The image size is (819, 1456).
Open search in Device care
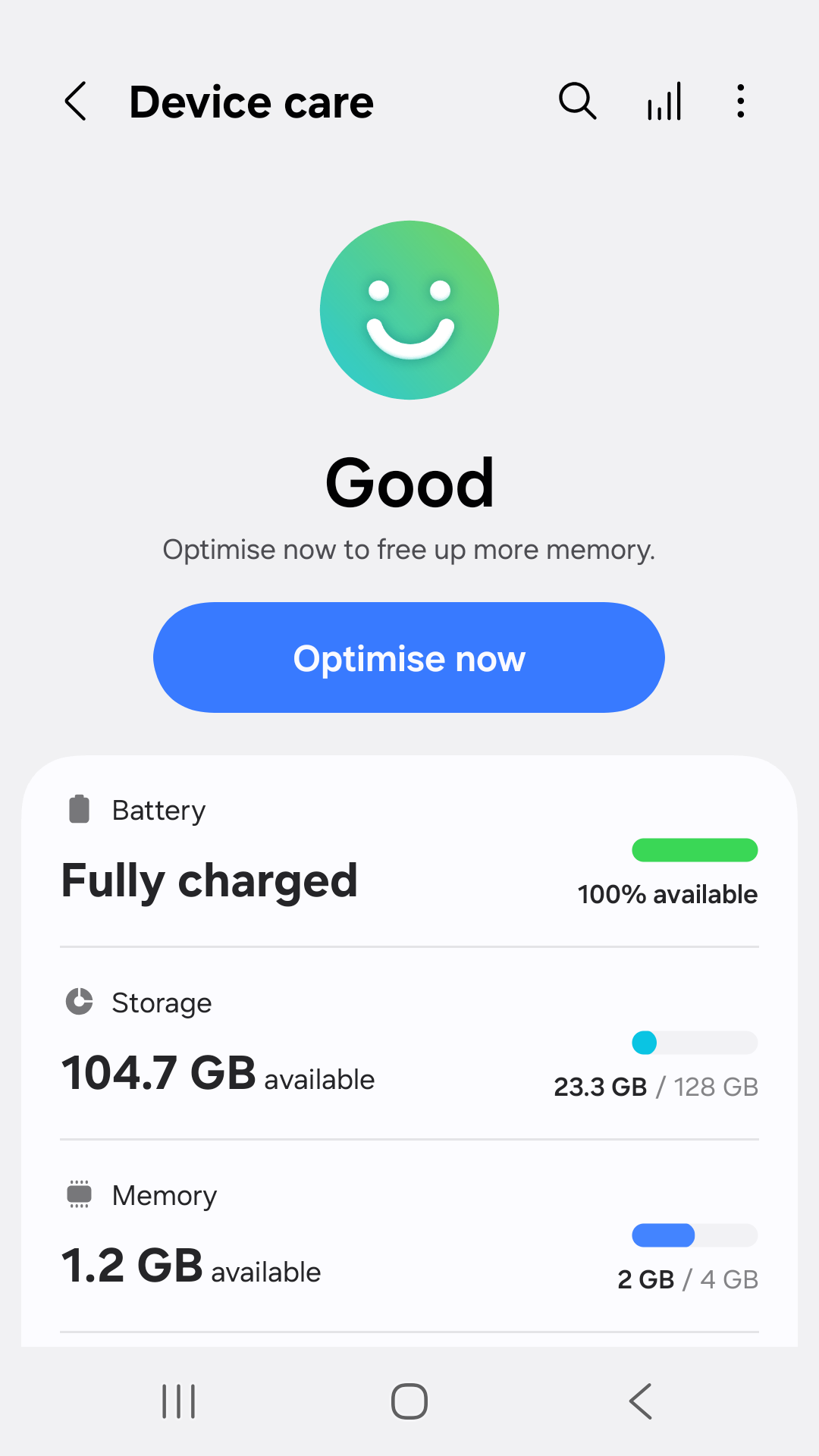click(x=577, y=102)
